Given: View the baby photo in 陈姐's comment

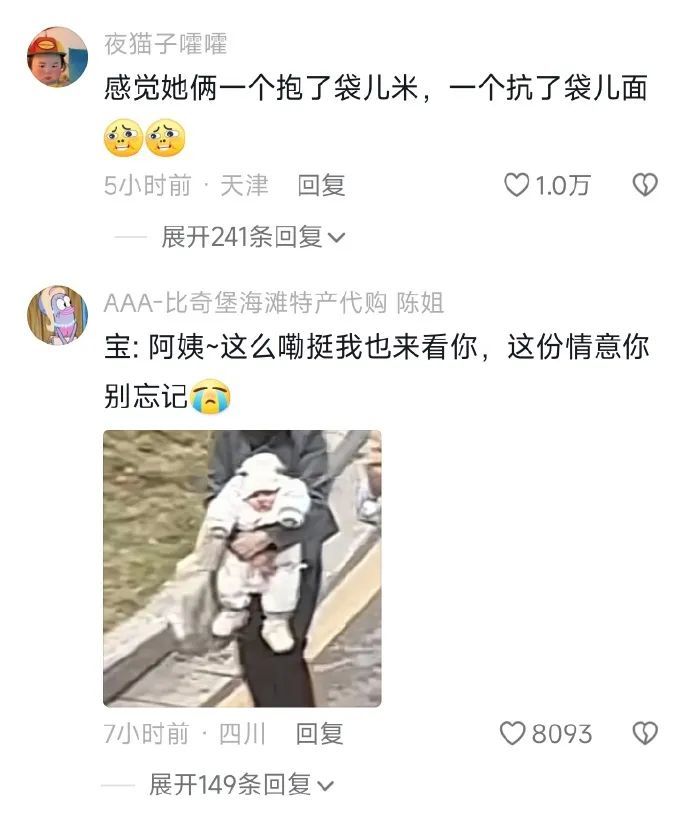Looking at the screenshot, I should point(242,569).
